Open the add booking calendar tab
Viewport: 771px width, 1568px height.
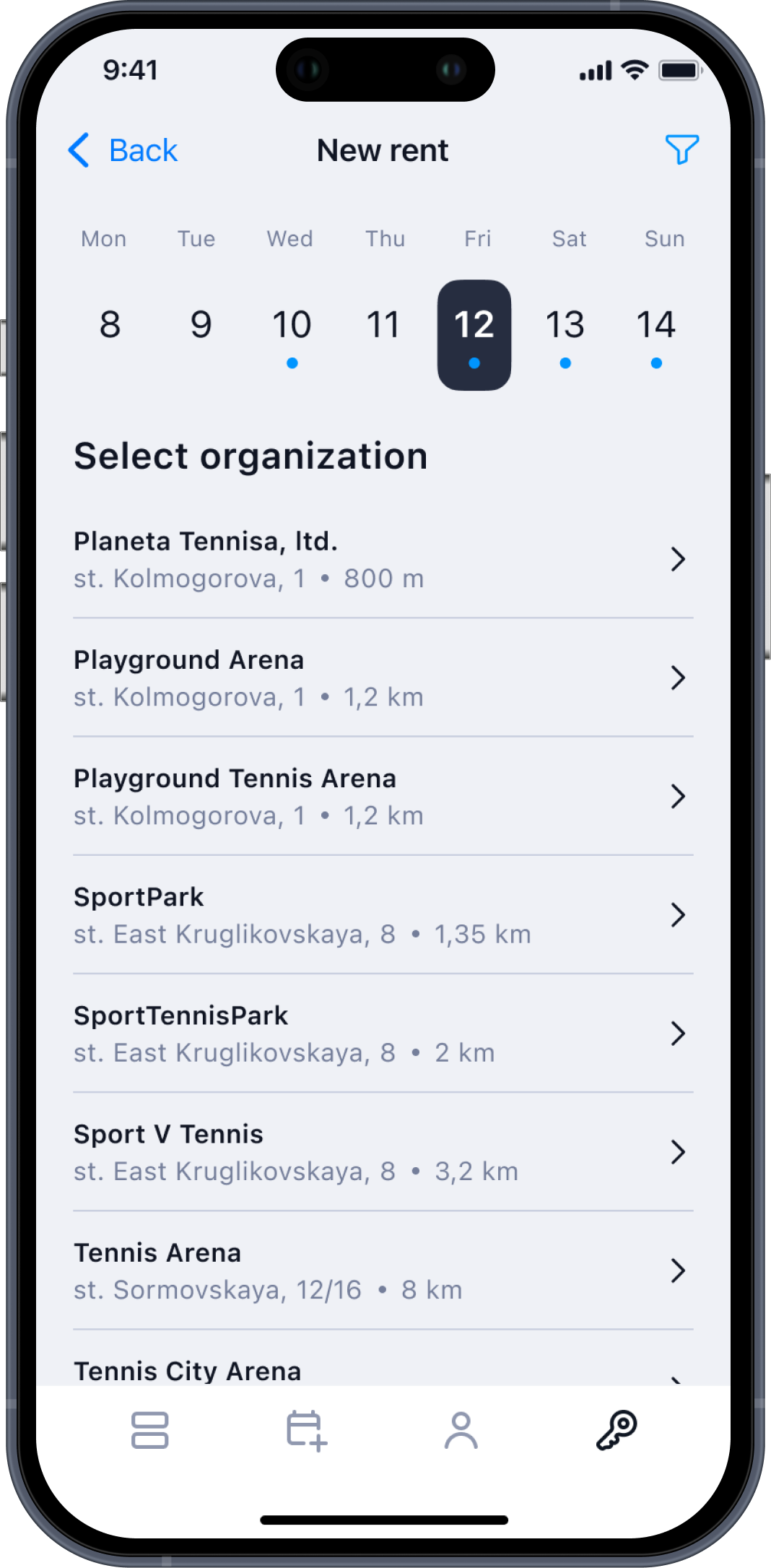[x=306, y=1430]
